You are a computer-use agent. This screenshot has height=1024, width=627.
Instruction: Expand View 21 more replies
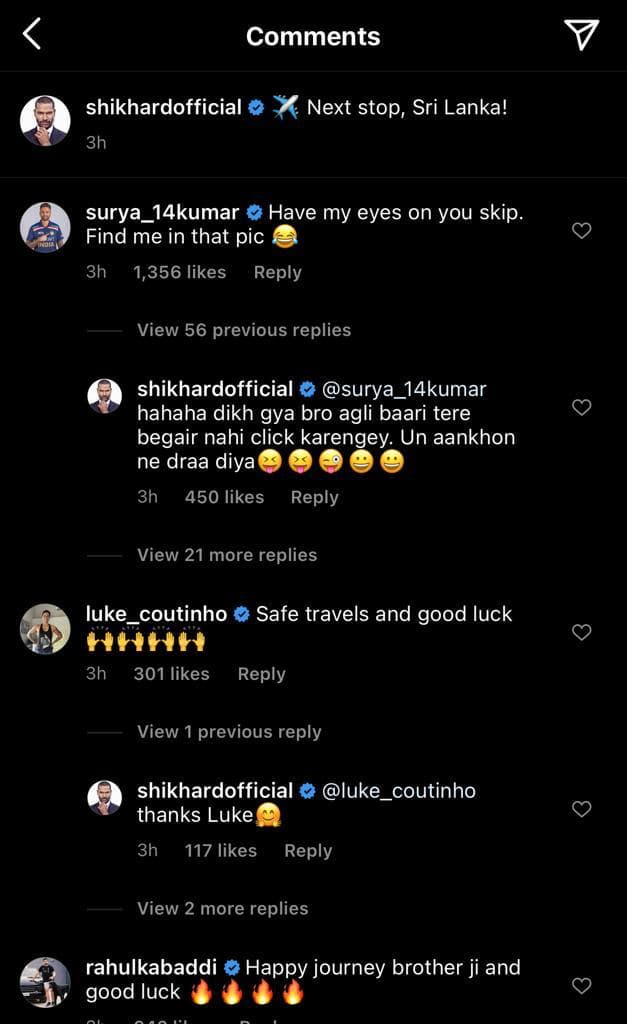pos(226,555)
